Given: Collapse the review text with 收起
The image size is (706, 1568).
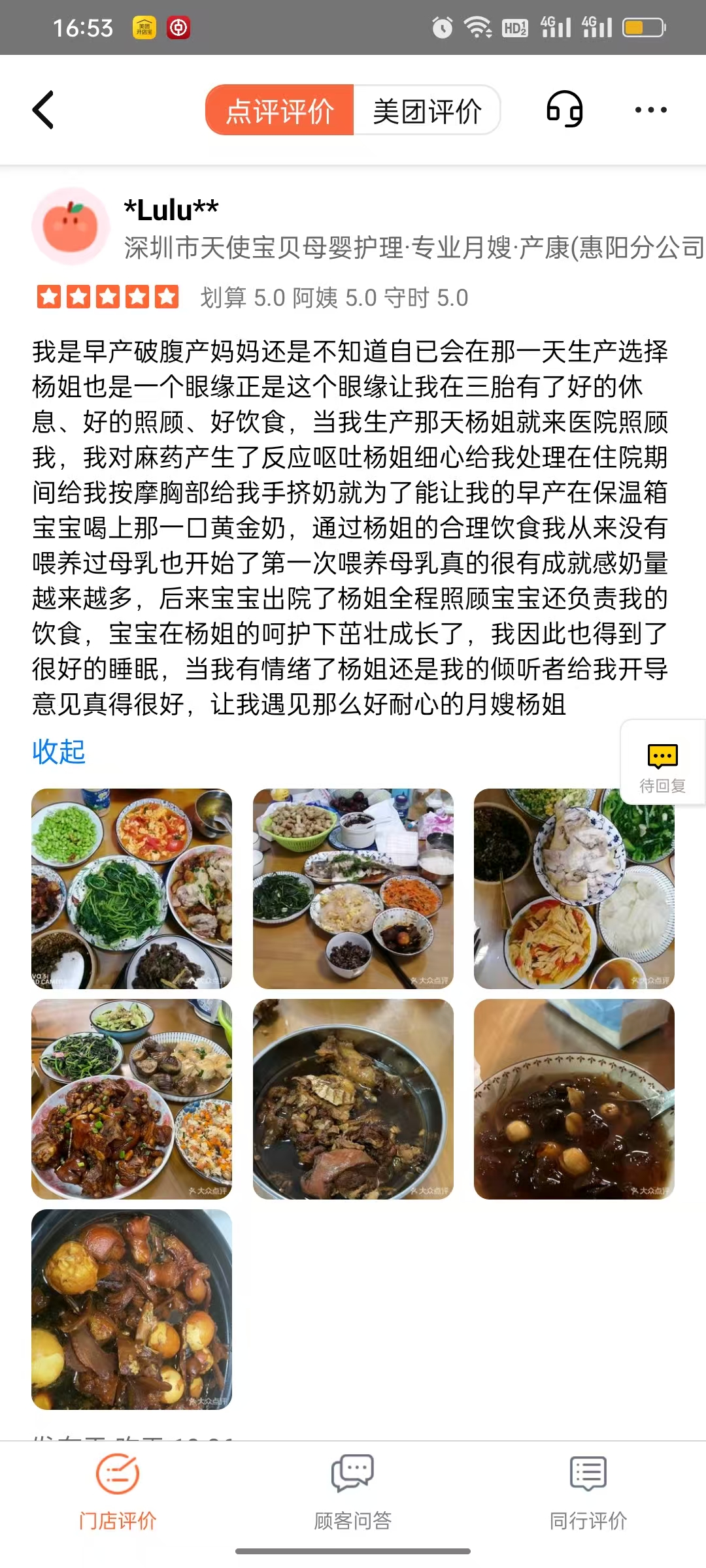Looking at the screenshot, I should 59,751.
